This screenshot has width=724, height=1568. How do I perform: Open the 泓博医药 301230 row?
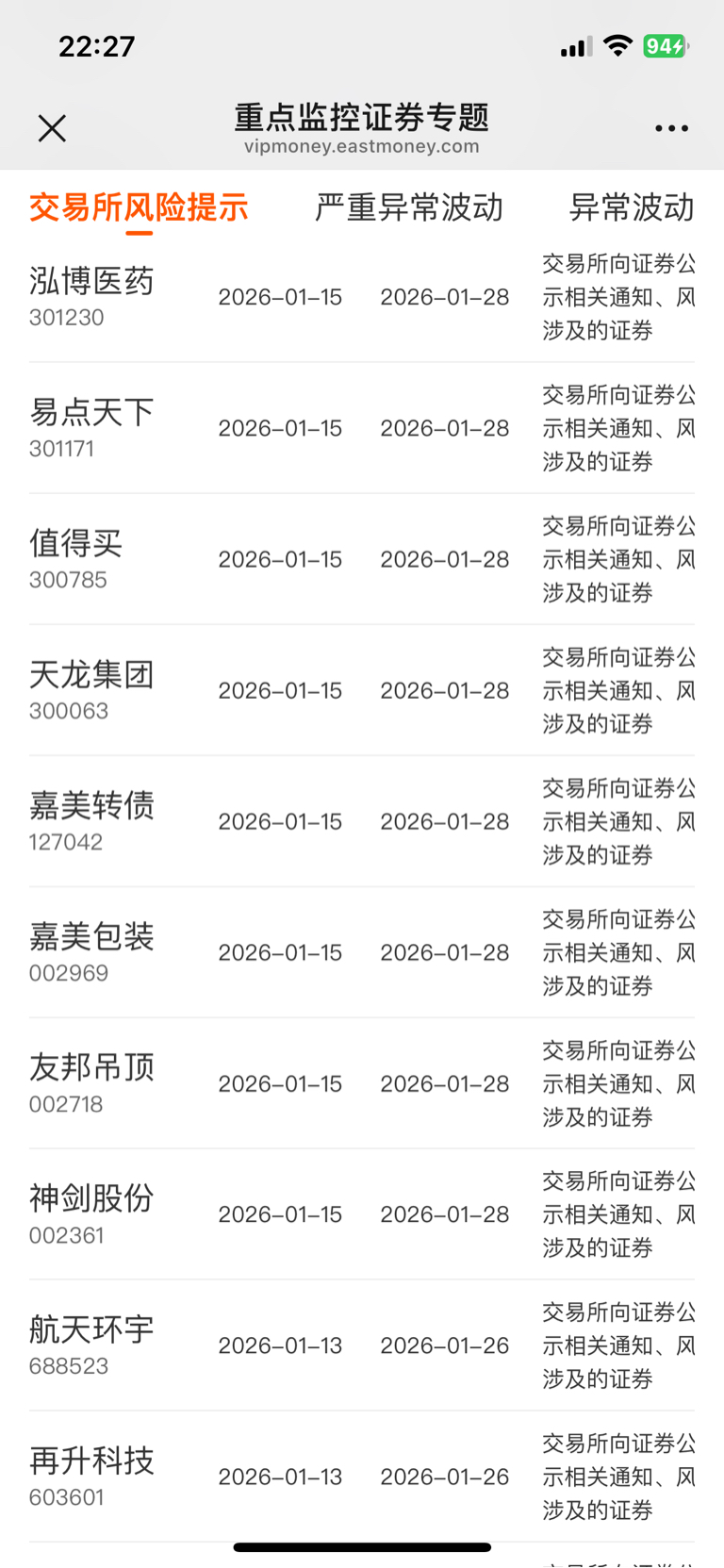pyautogui.click(x=362, y=297)
